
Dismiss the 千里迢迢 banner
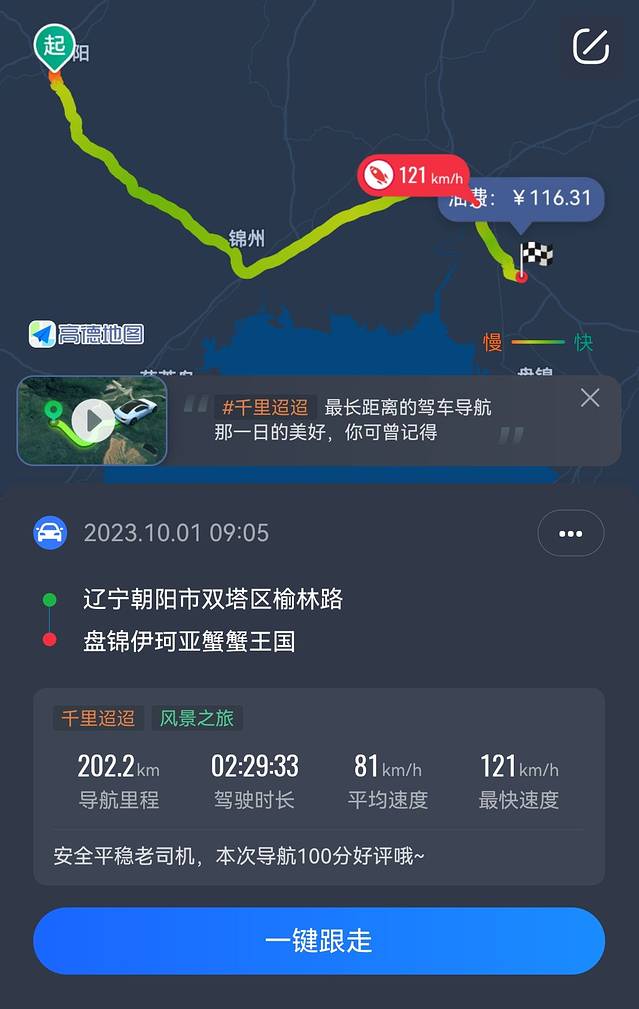pyautogui.click(x=590, y=398)
